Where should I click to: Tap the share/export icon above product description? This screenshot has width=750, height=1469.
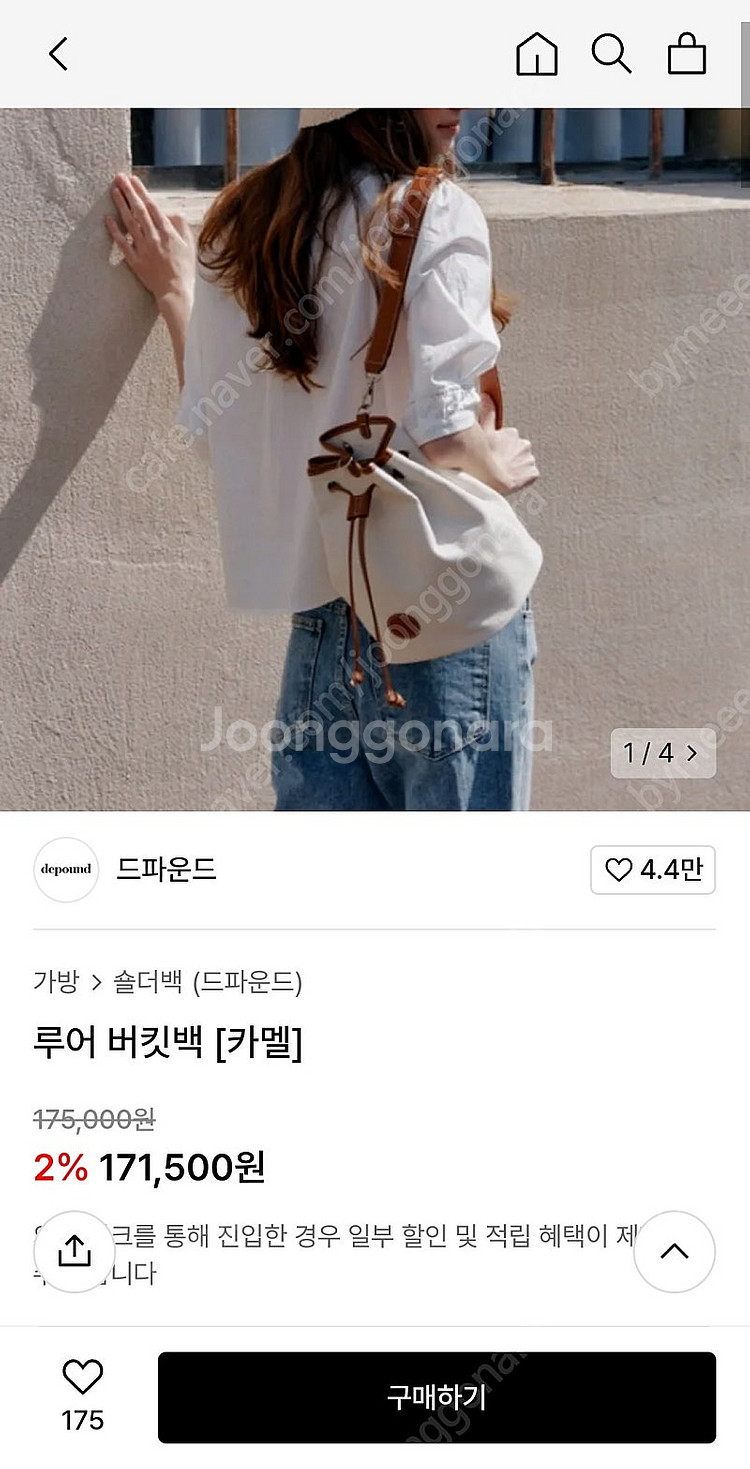pos(74,1251)
